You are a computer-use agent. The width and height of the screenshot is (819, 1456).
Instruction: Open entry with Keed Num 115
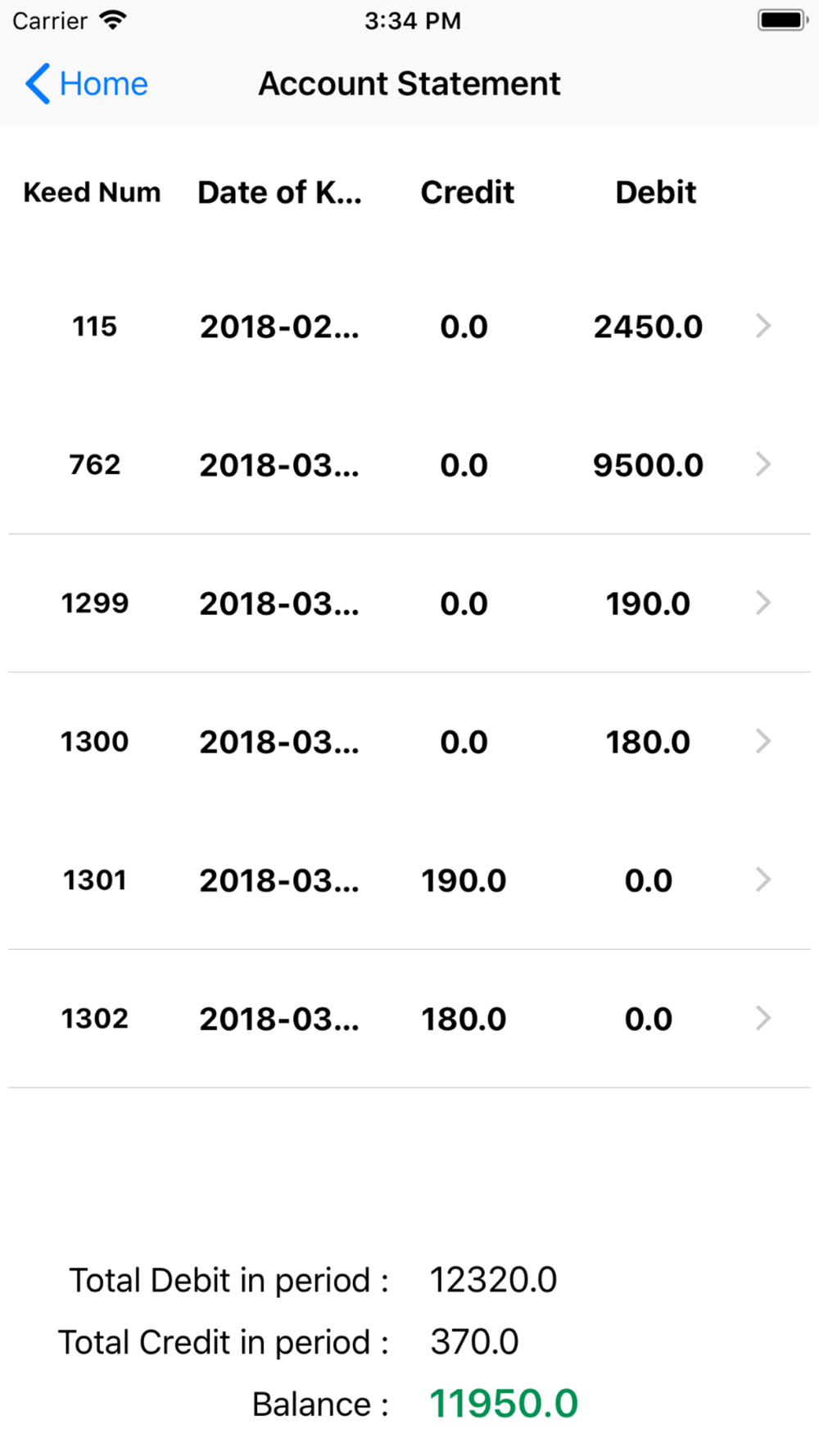(409, 327)
